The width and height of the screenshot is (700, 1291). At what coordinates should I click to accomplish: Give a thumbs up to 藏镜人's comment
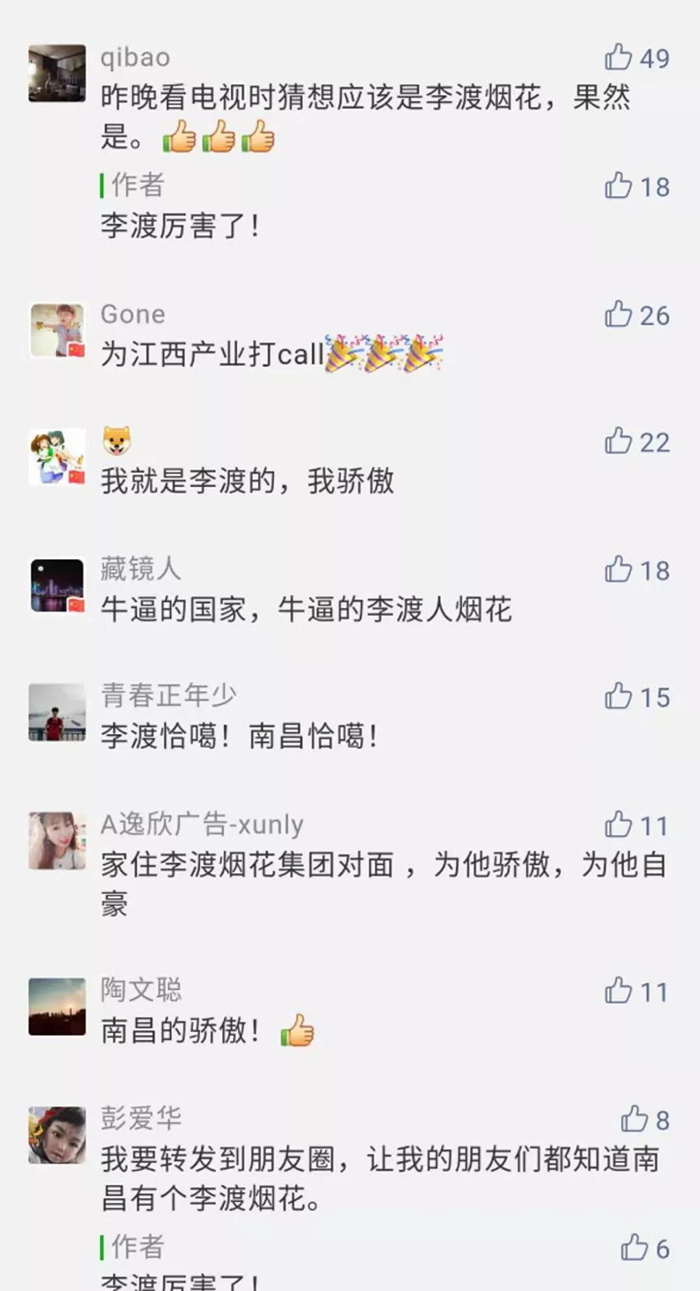[619, 569]
